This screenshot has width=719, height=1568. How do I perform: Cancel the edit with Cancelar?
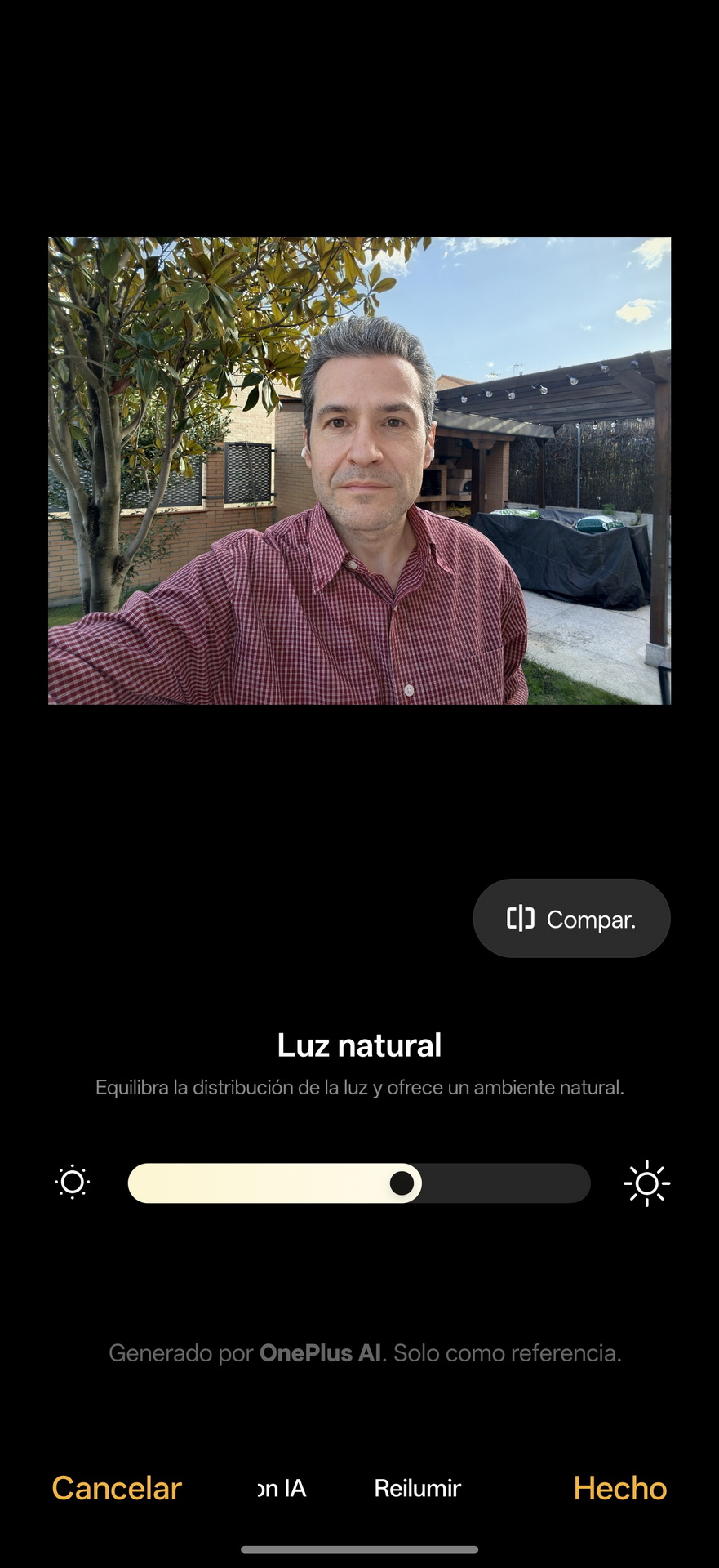(x=117, y=1488)
